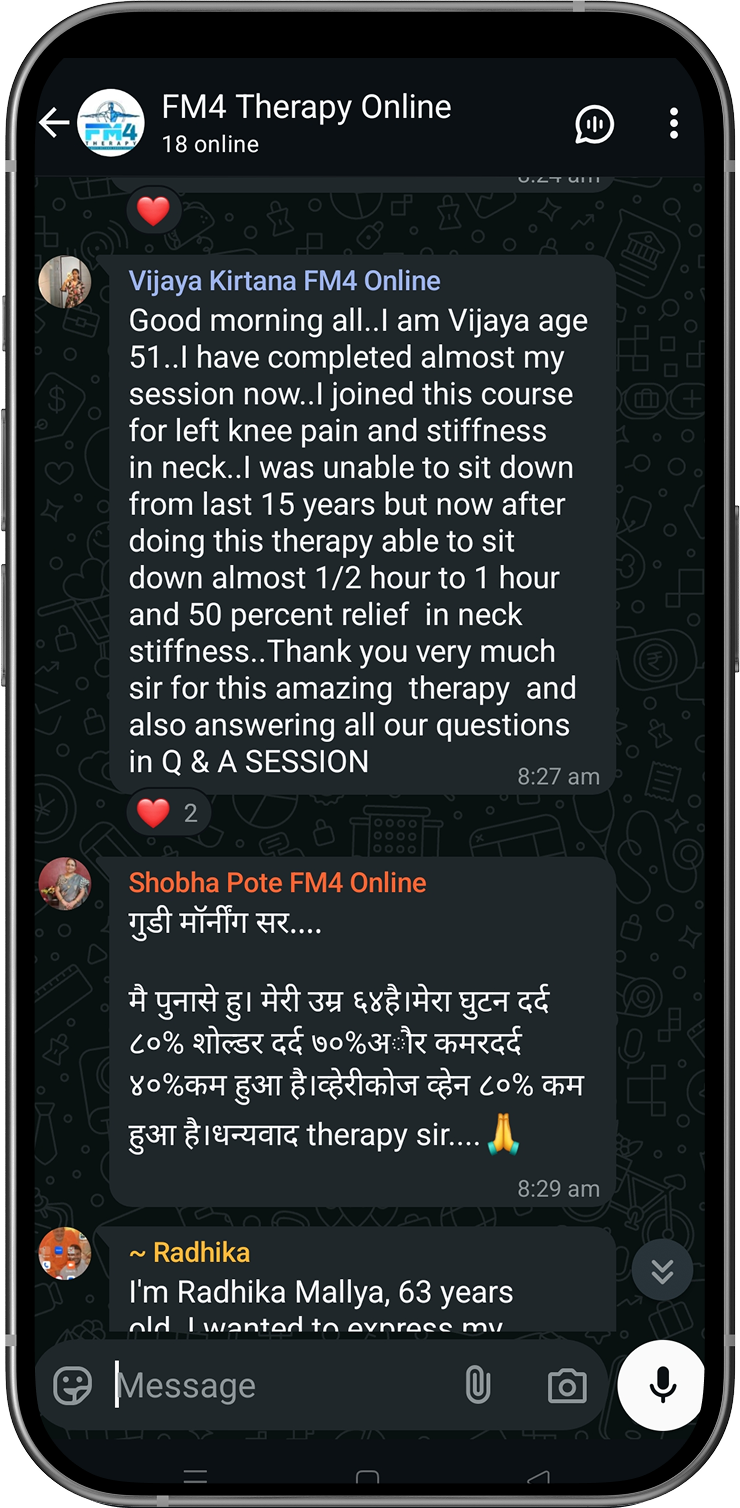Open the camera to send a photo

567,1386
